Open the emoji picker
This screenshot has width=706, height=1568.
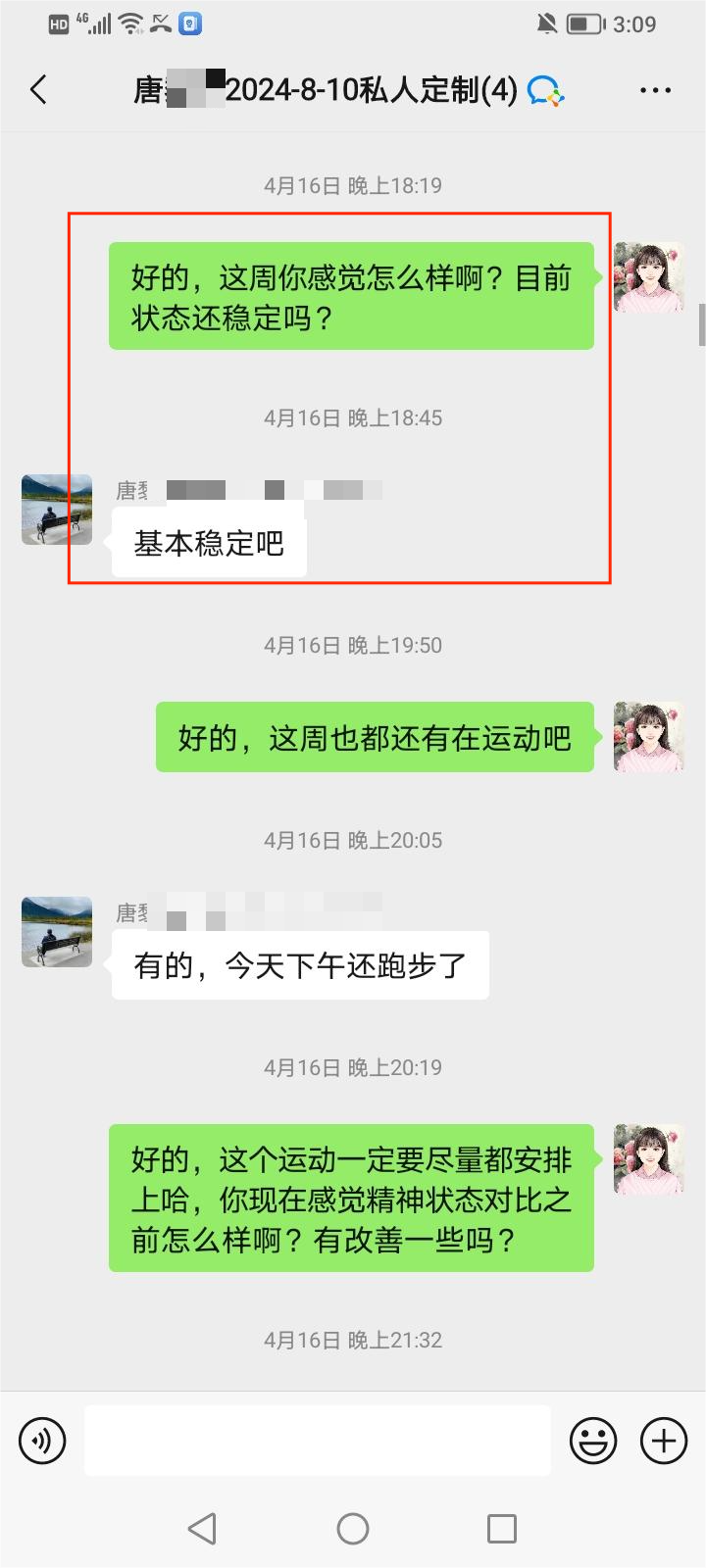click(x=593, y=1441)
